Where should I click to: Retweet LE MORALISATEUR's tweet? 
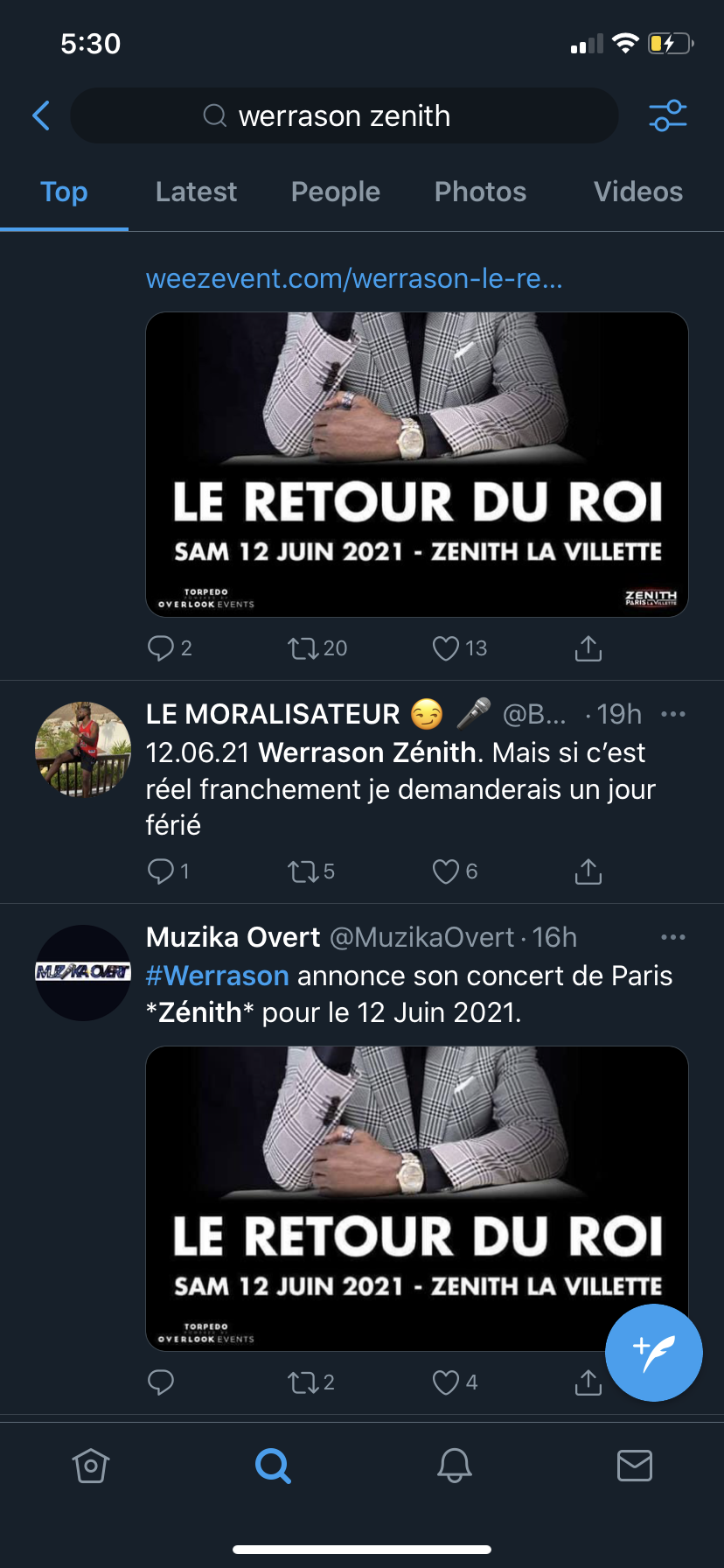[x=303, y=871]
